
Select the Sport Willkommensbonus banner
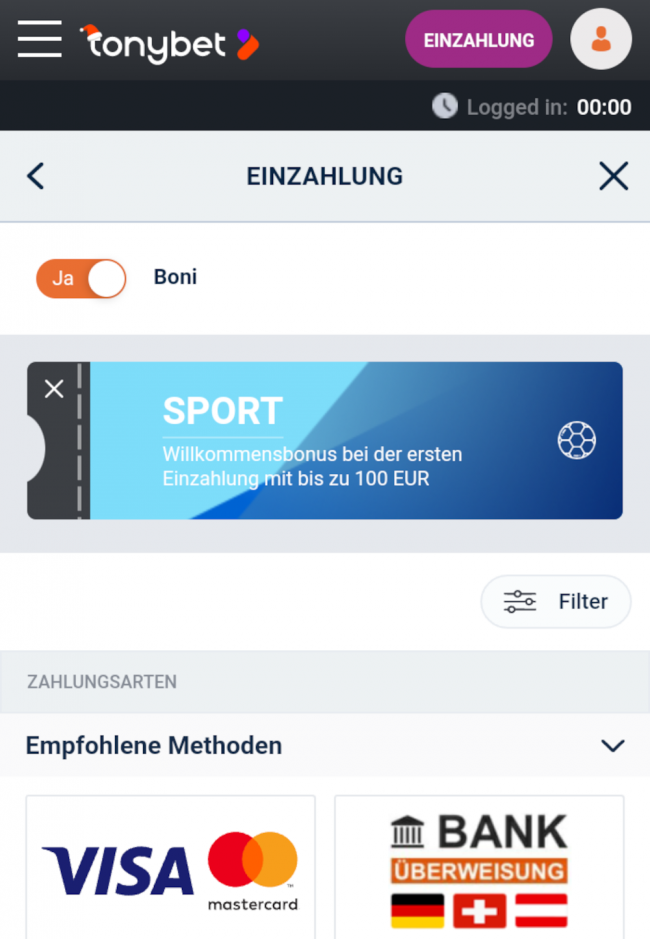coord(355,441)
